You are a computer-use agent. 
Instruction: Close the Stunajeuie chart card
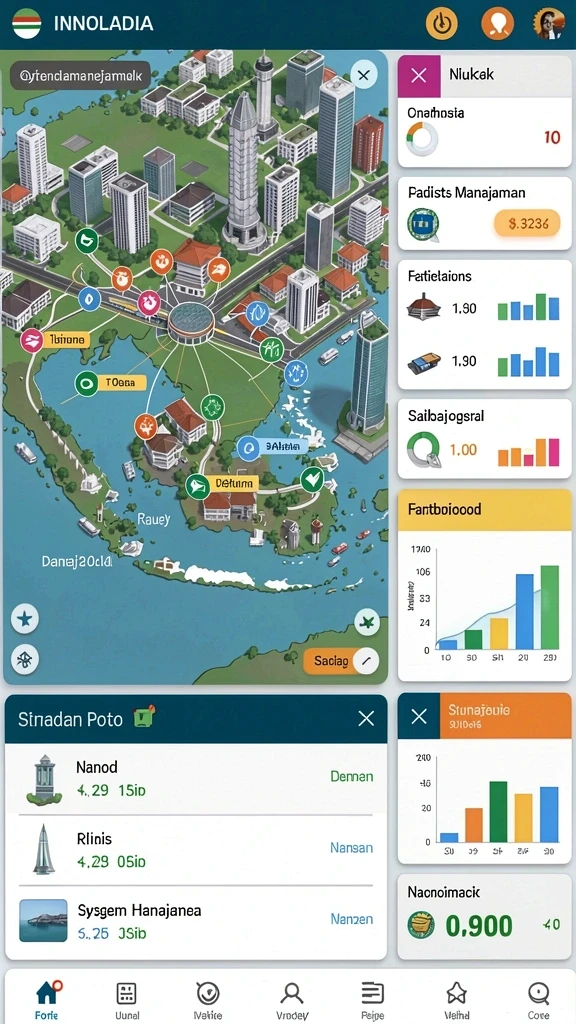point(419,716)
